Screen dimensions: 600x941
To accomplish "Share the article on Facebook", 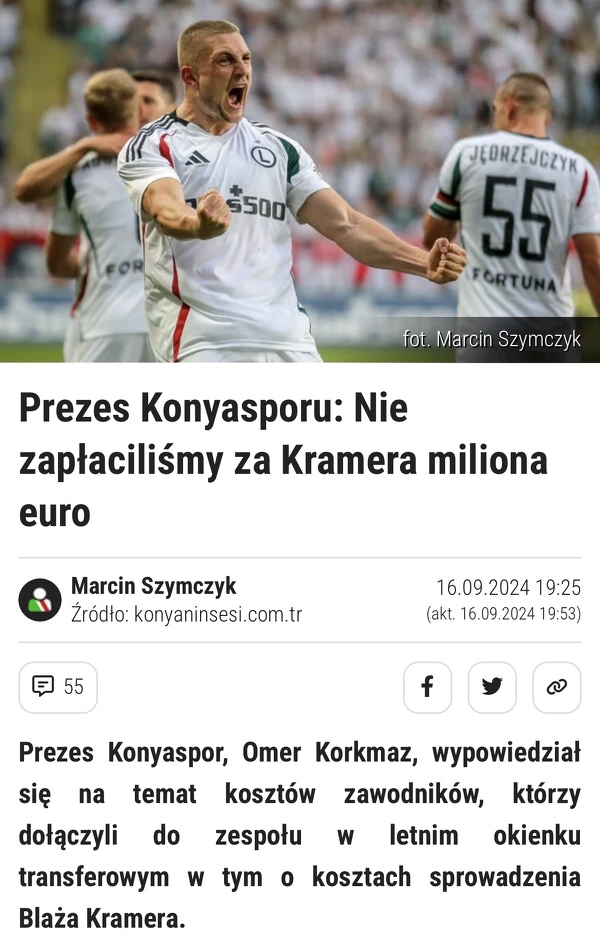I will (x=427, y=687).
